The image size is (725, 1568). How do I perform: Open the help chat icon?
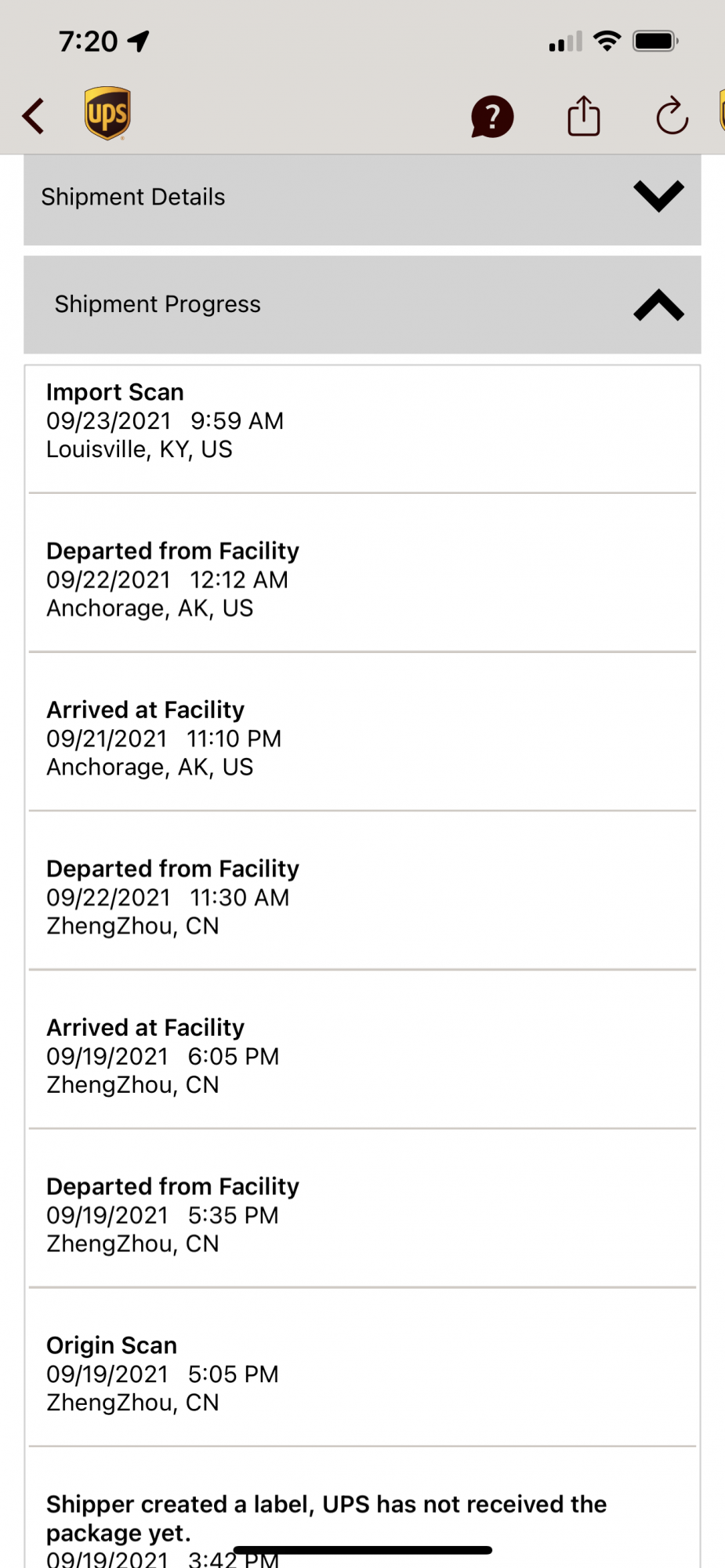(x=492, y=117)
